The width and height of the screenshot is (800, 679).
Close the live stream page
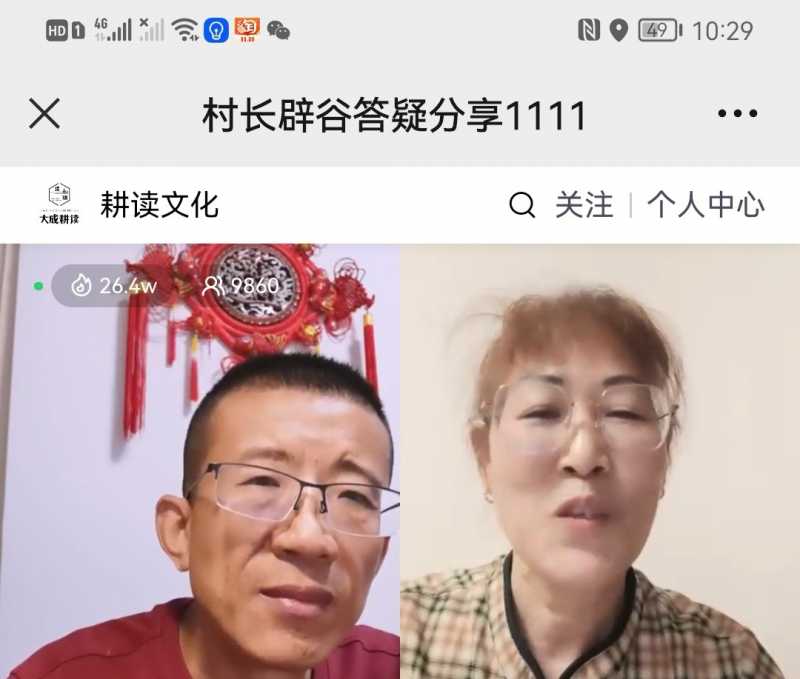pos(44,114)
